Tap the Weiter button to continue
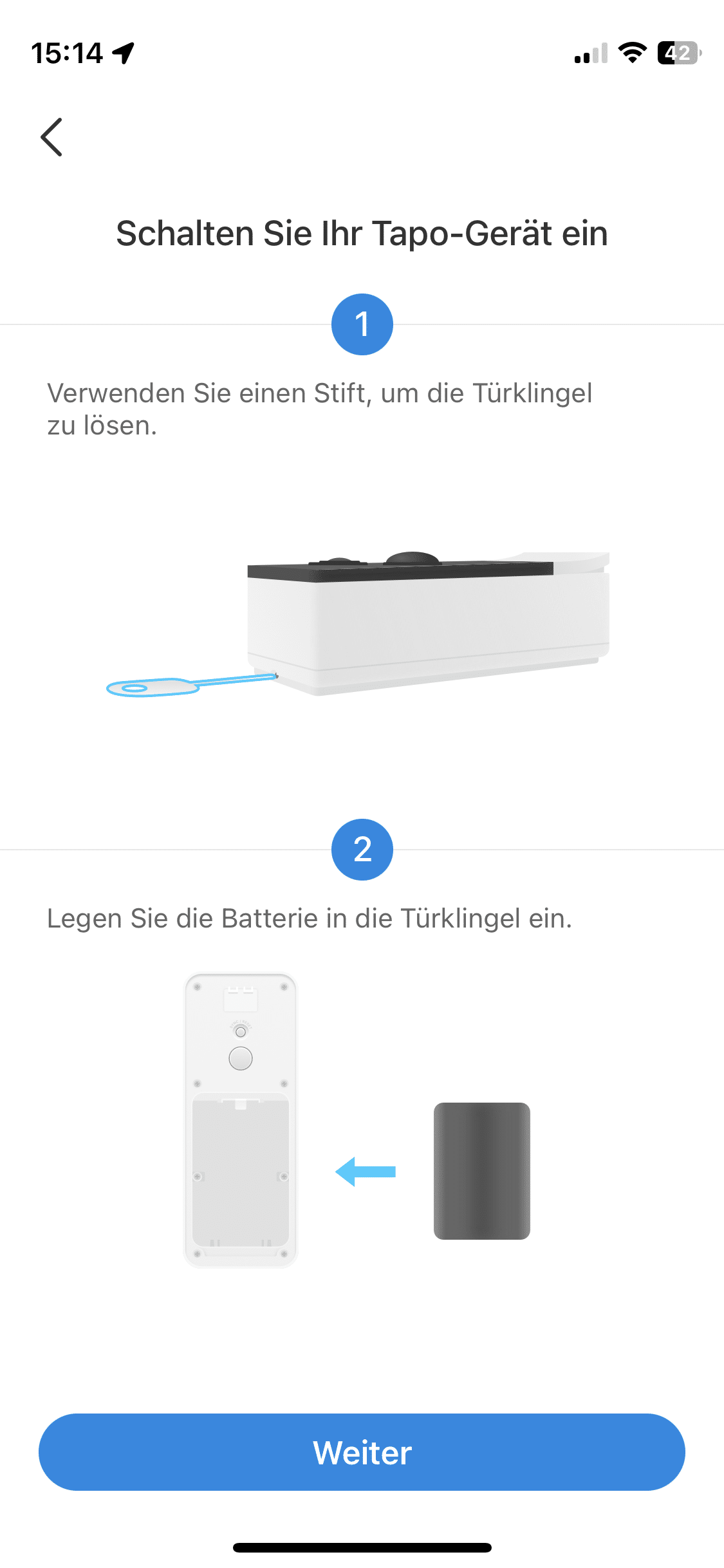 tap(362, 1452)
